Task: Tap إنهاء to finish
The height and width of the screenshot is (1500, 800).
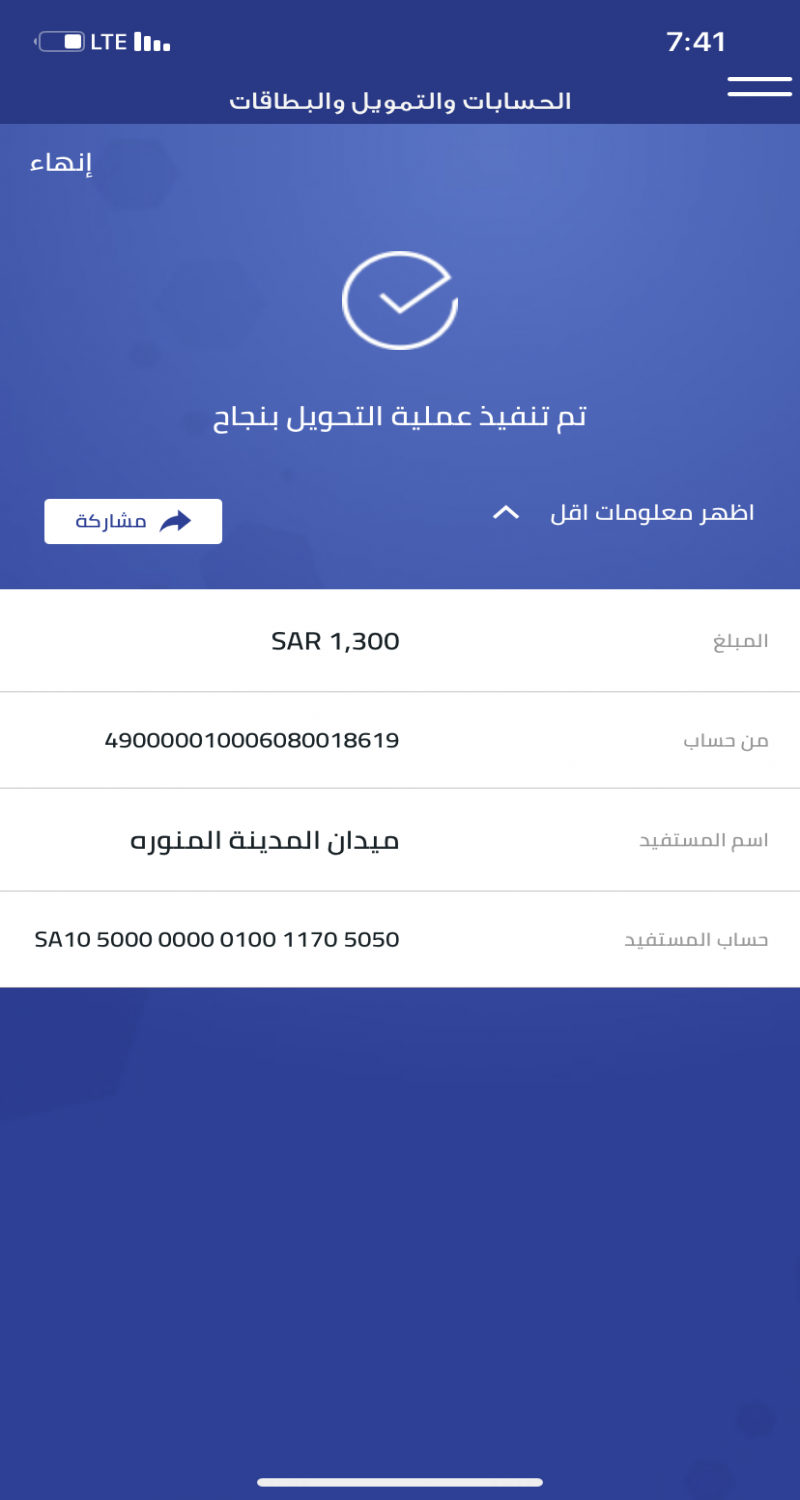Action: tap(61, 164)
